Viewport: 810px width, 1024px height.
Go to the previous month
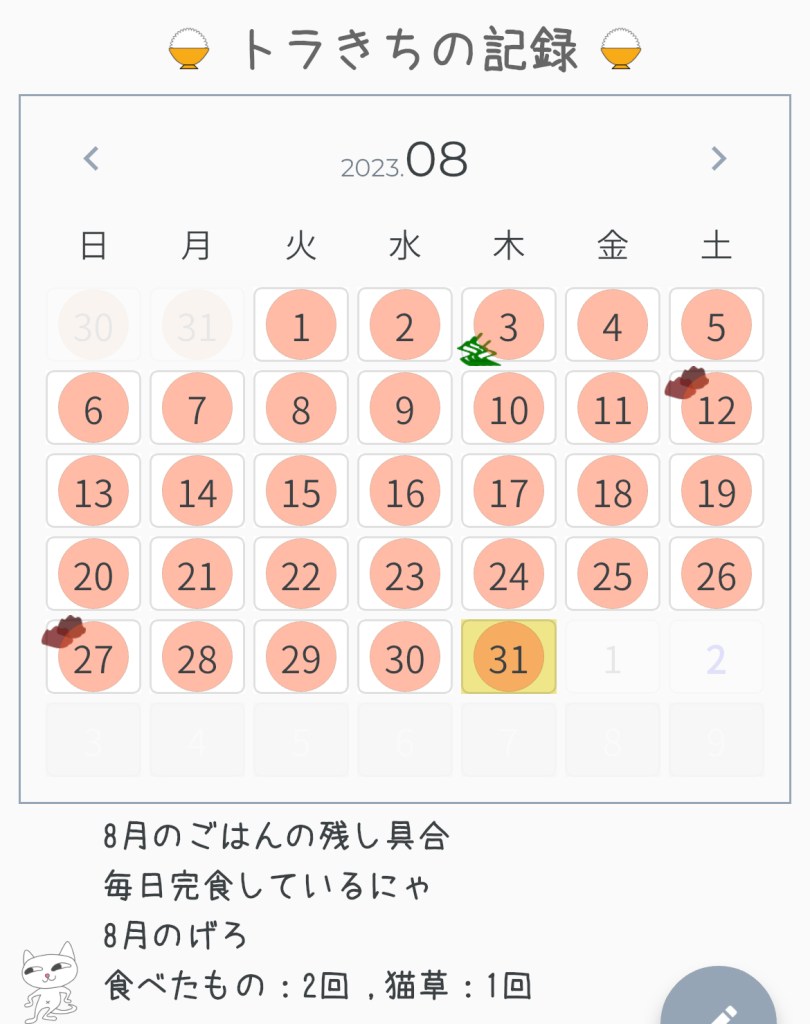coord(91,159)
